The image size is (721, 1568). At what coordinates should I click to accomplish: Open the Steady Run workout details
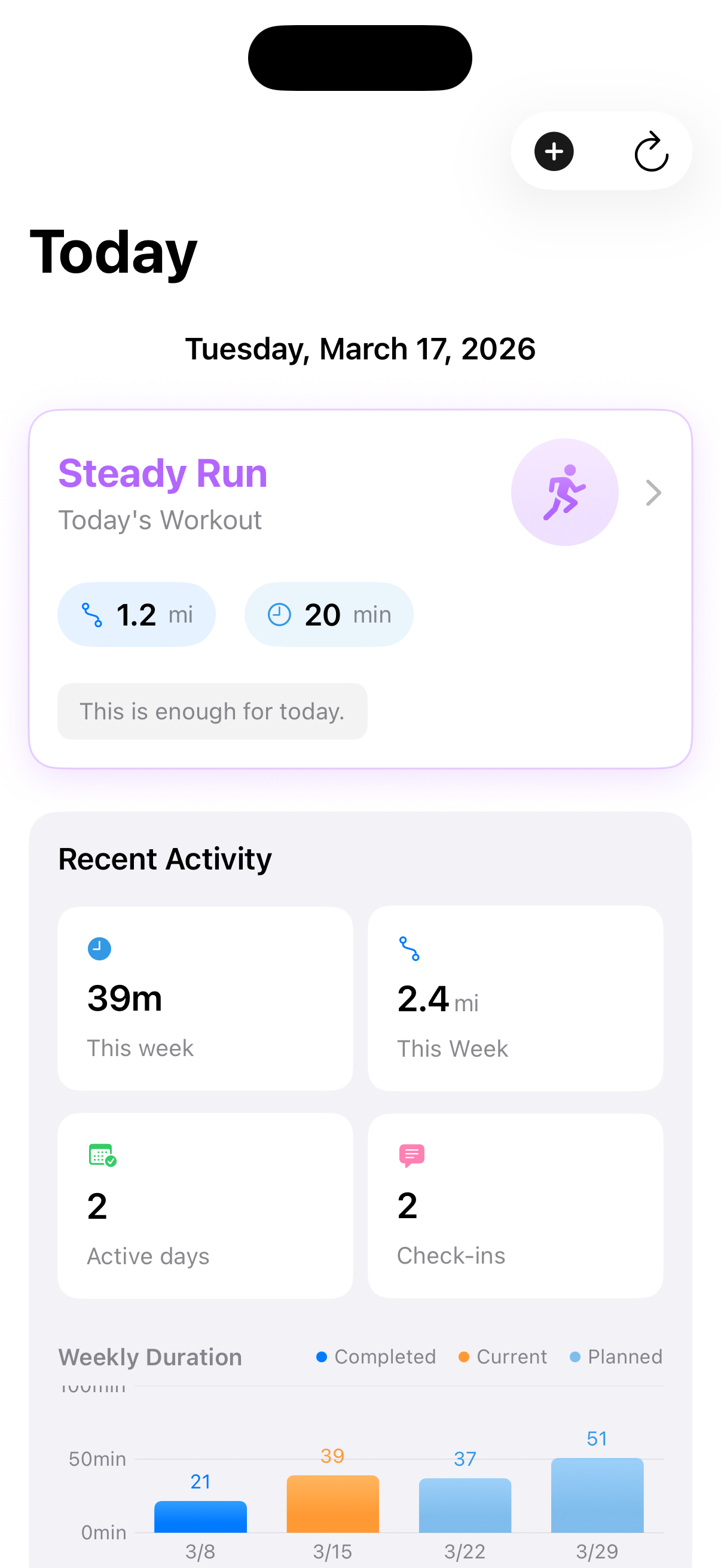click(163, 472)
